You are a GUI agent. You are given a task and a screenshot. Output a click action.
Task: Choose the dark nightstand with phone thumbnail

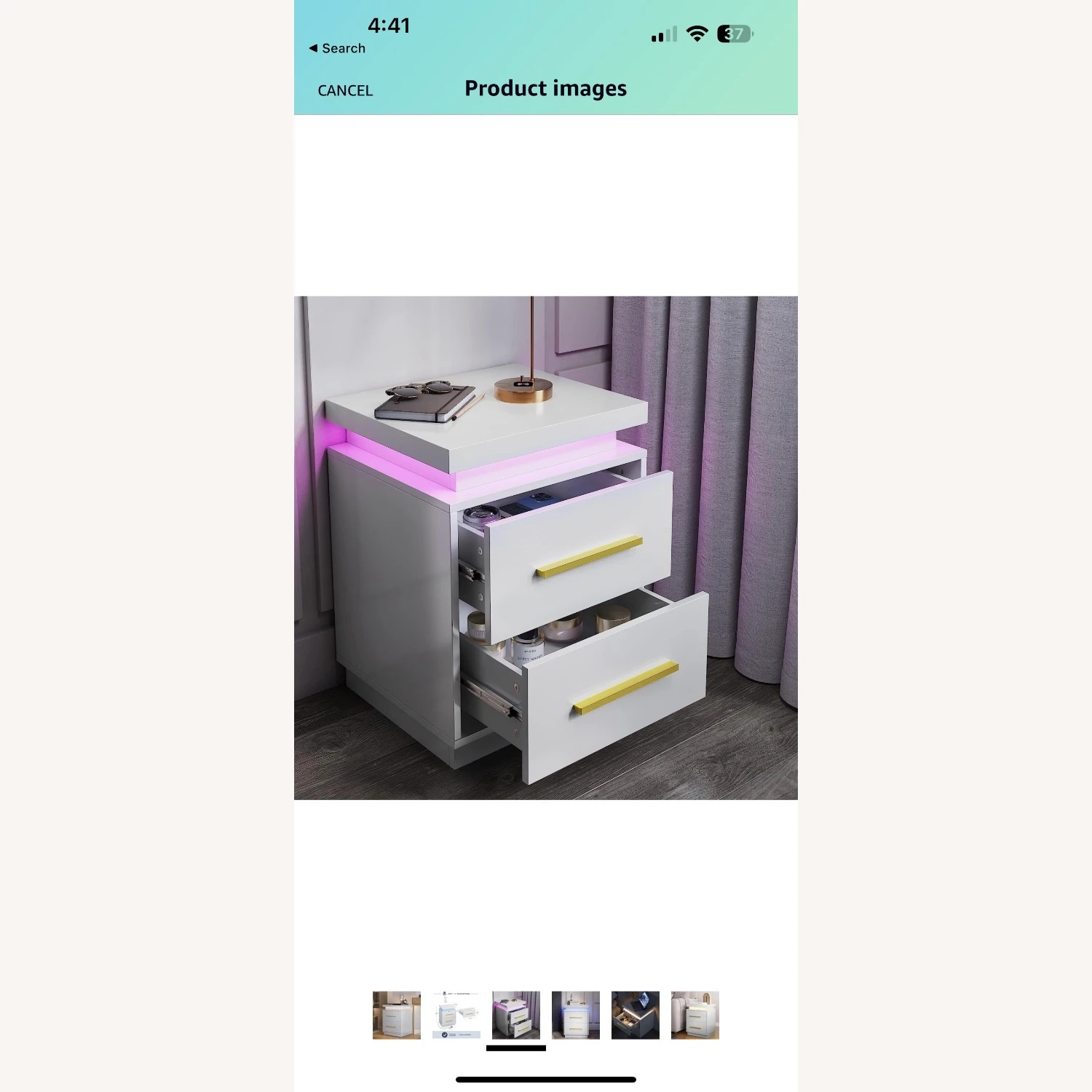[x=636, y=1015]
